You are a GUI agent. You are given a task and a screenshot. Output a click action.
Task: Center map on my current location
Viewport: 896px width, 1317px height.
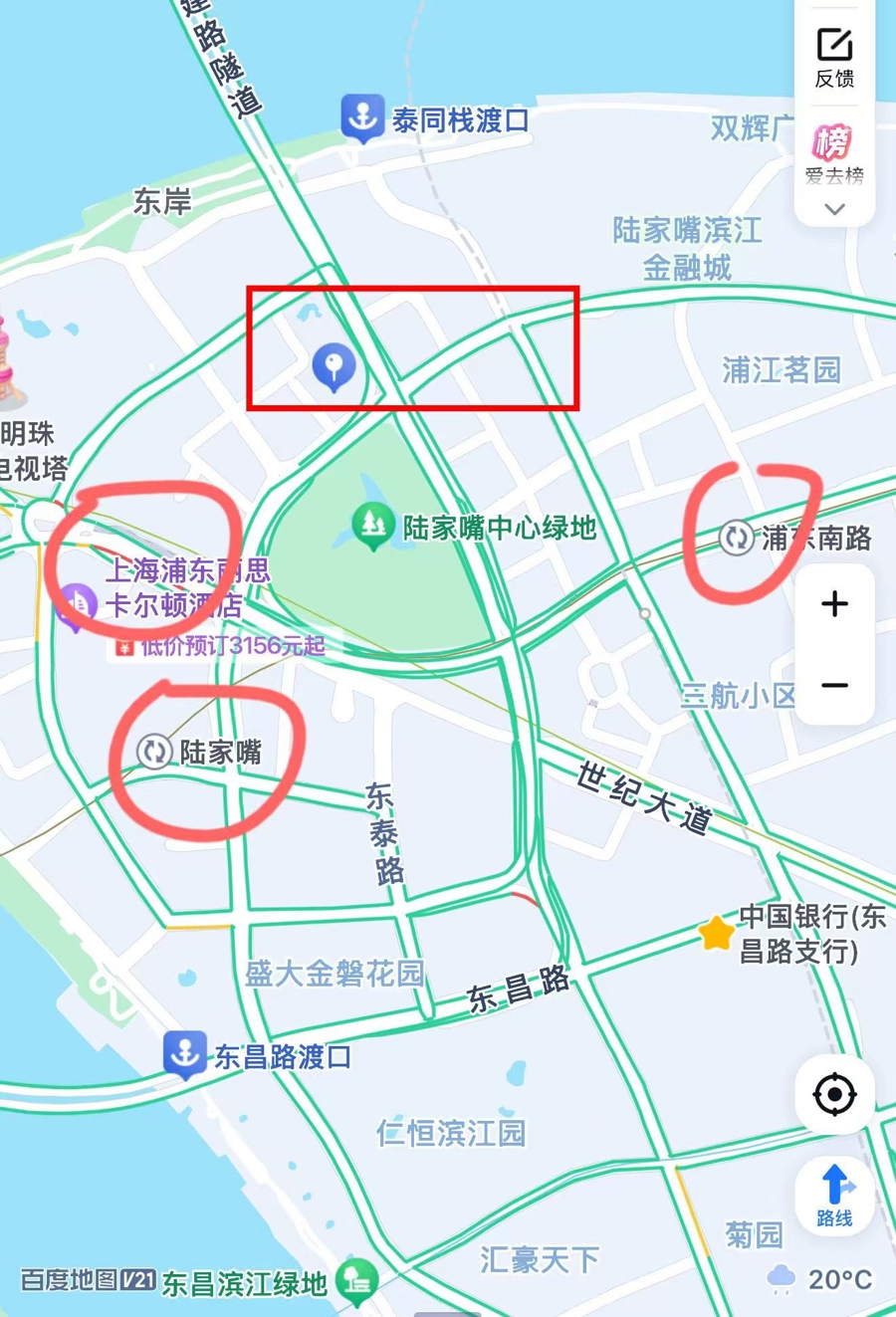(x=834, y=1095)
